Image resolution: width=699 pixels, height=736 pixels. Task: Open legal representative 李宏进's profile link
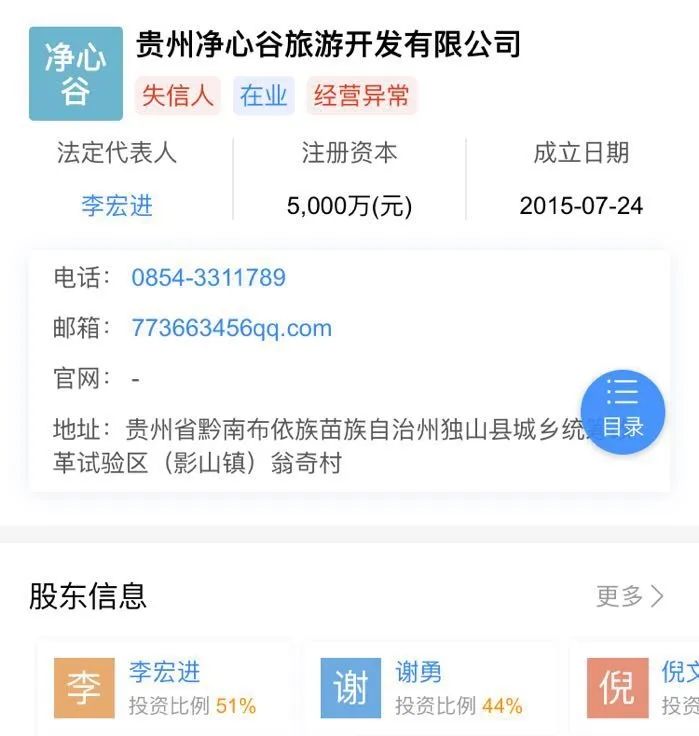tap(117, 206)
